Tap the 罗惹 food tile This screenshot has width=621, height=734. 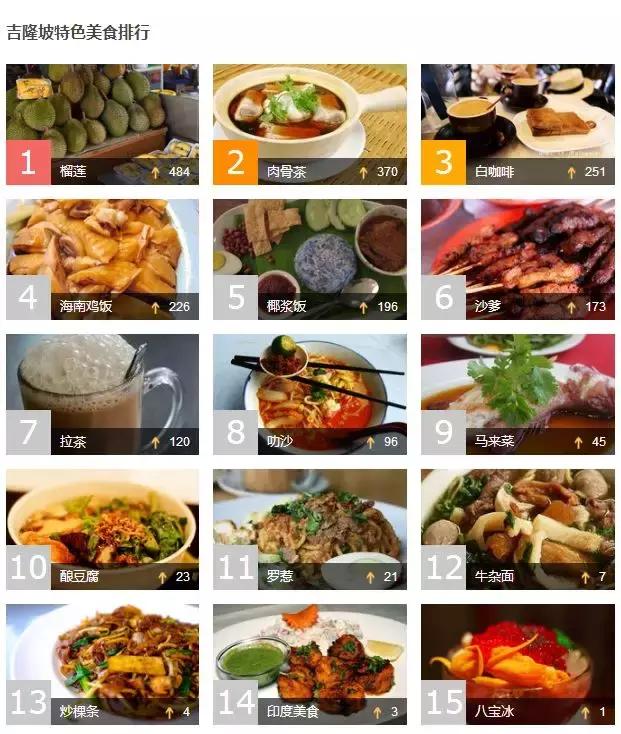pyautogui.click(x=310, y=529)
